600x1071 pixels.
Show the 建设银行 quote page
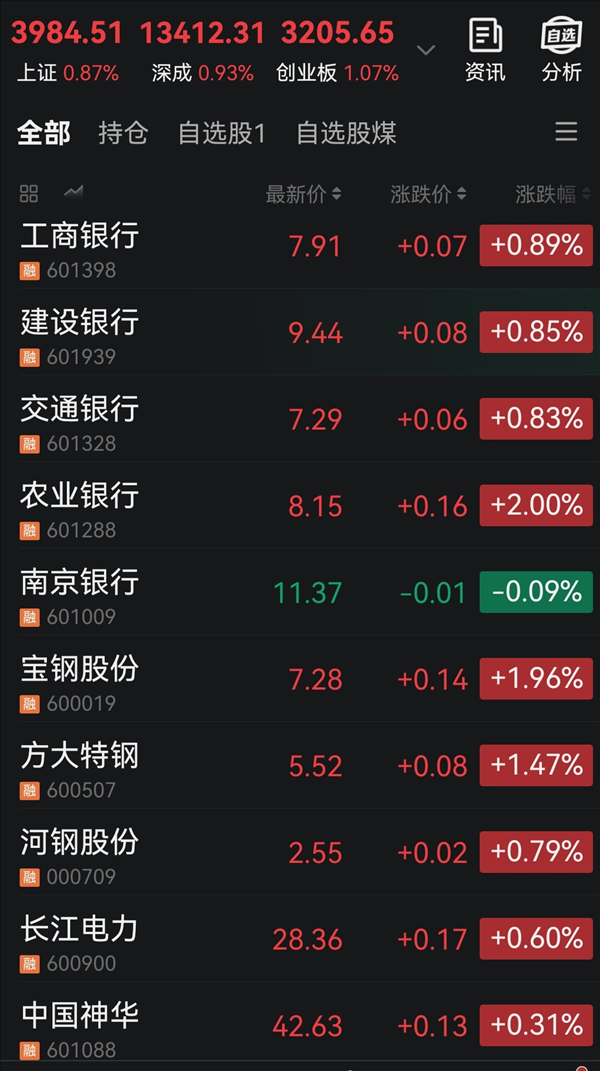pos(80,333)
